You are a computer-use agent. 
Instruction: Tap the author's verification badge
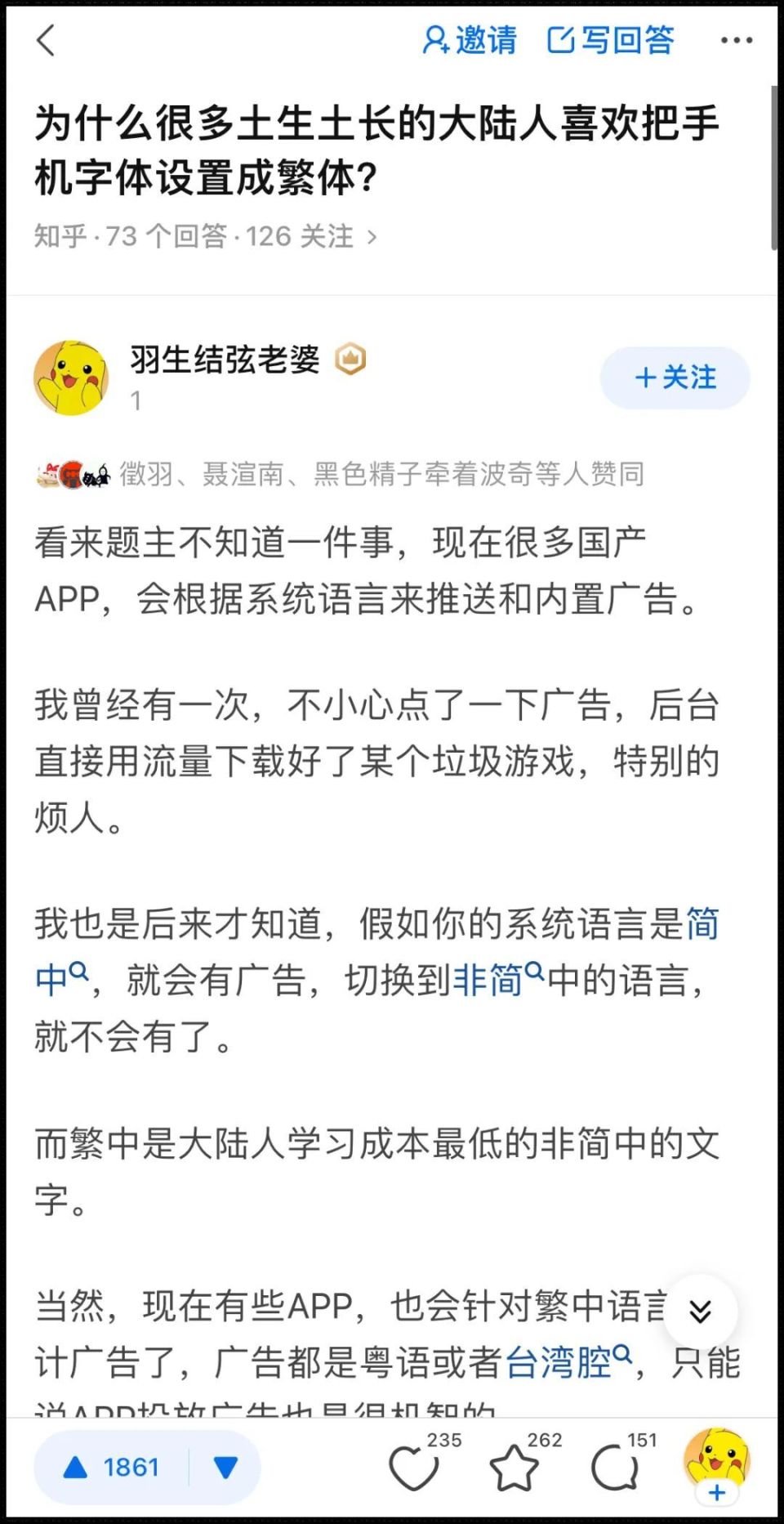click(x=351, y=357)
